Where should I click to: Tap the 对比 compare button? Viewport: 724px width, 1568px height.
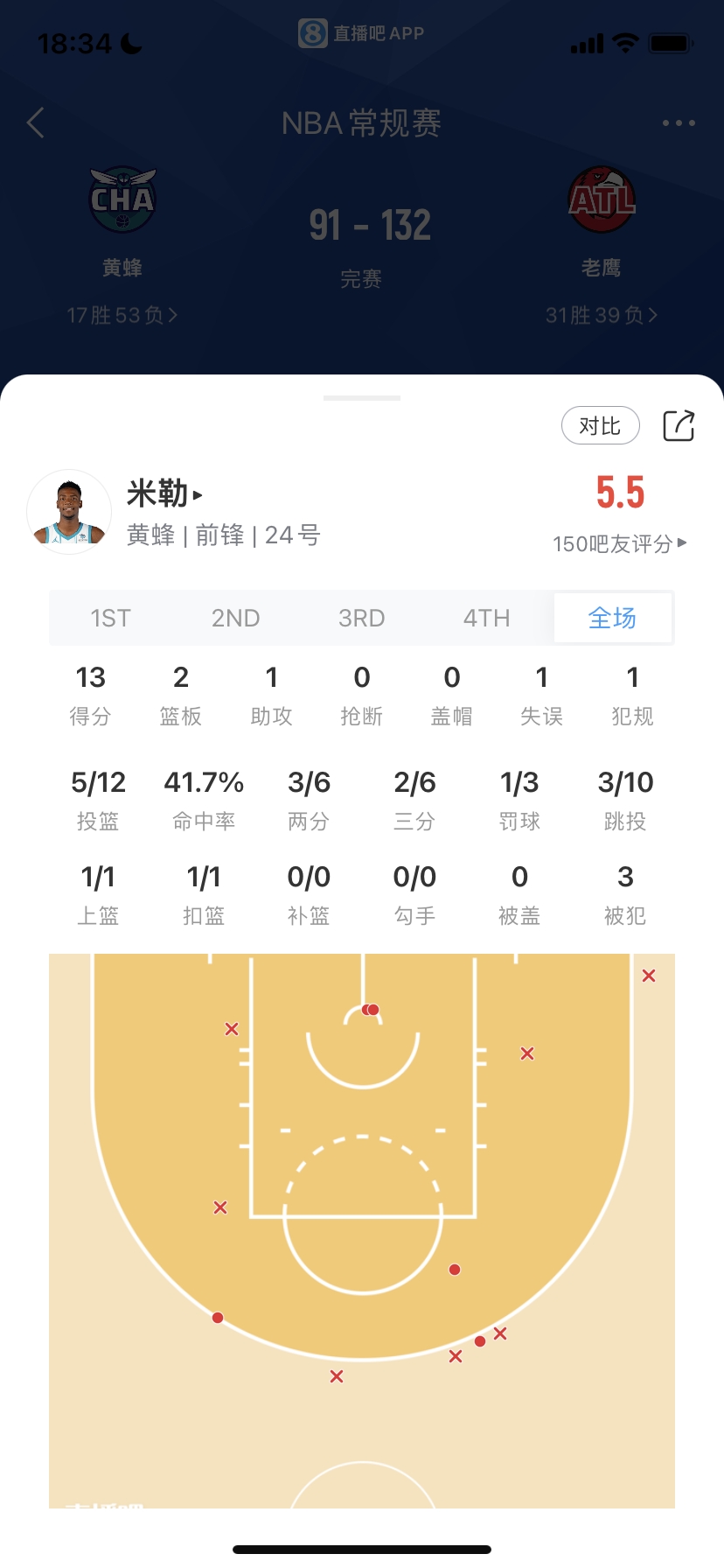(600, 426)
